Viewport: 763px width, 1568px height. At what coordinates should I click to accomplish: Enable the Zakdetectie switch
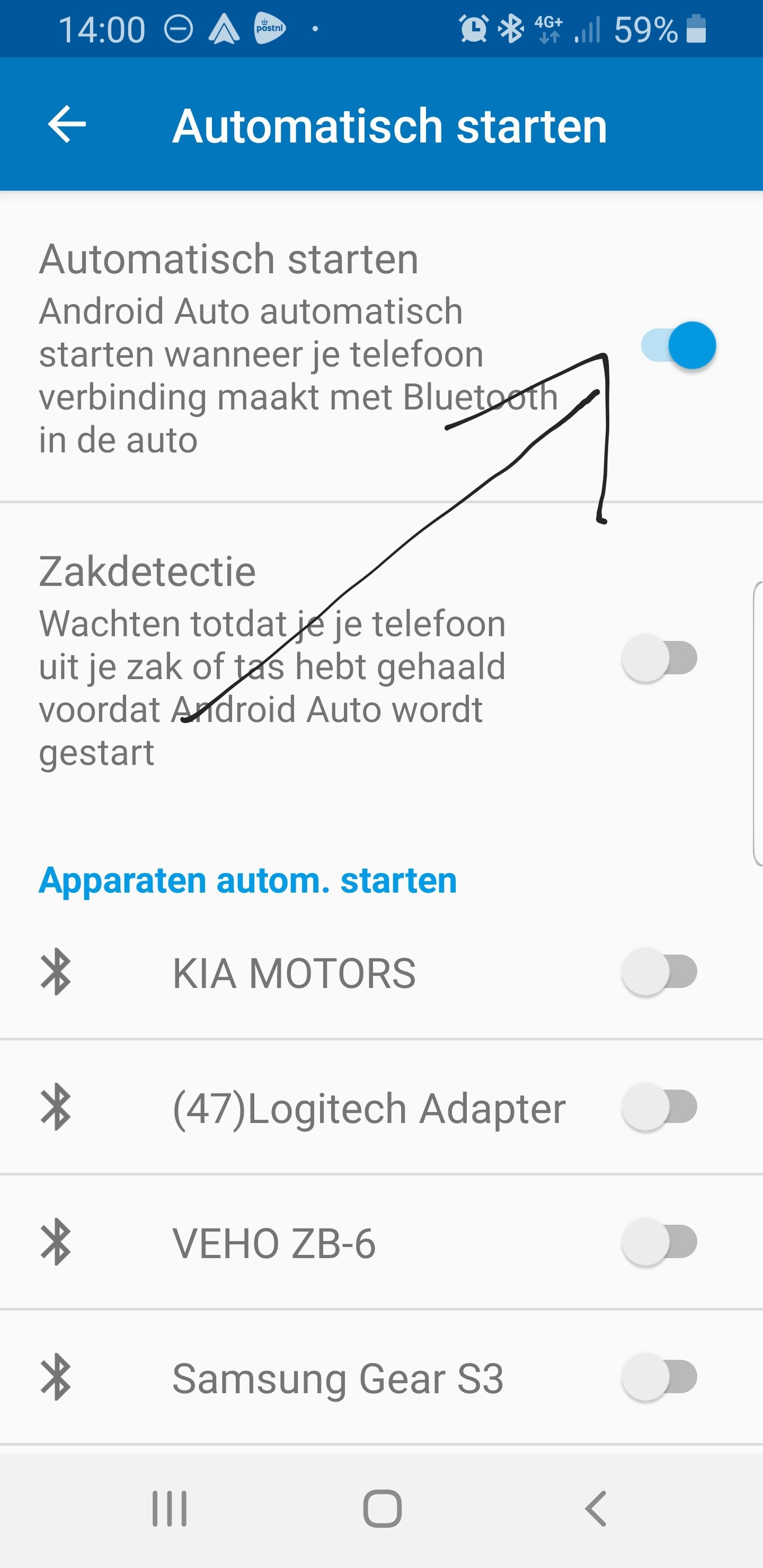click(x=660, y=658)
